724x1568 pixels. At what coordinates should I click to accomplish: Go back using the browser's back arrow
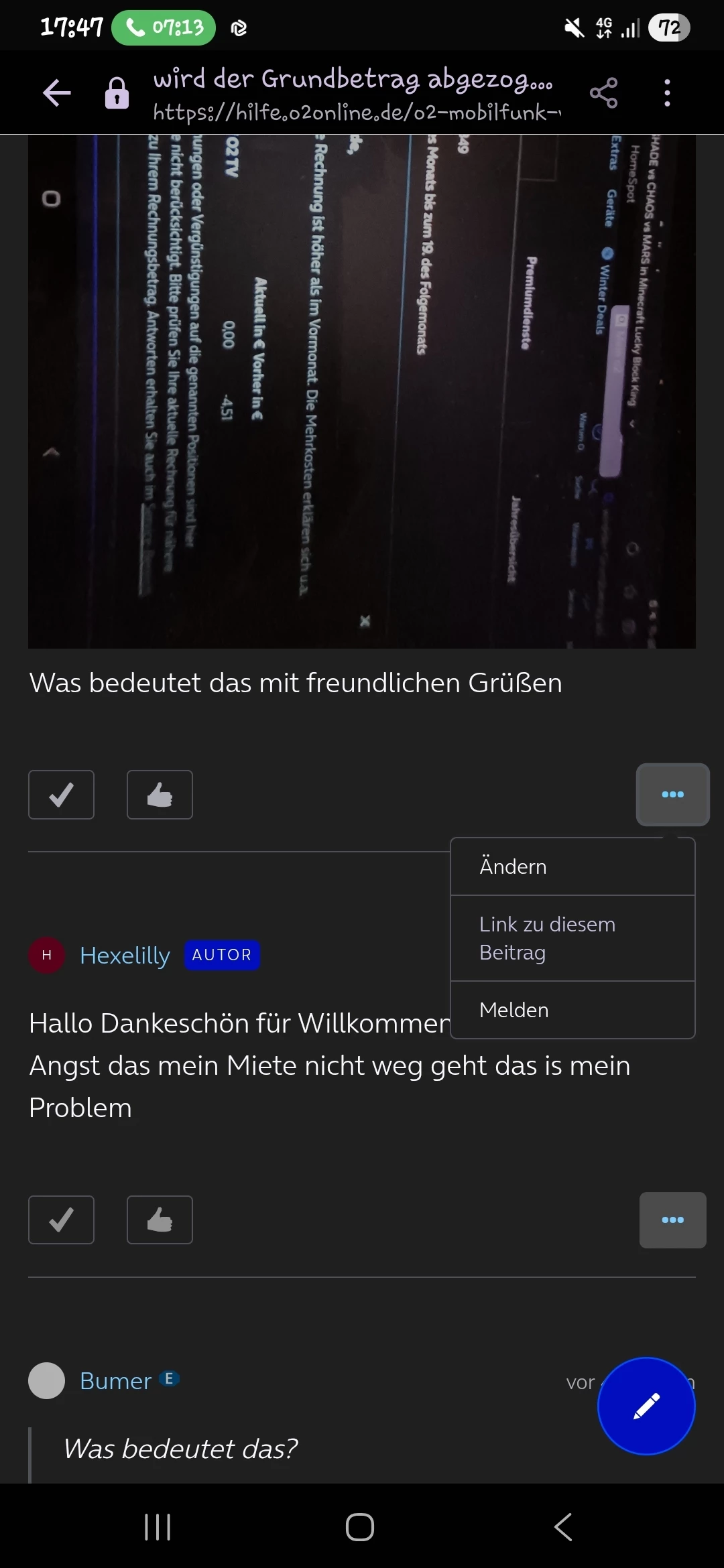coord(57,92)
